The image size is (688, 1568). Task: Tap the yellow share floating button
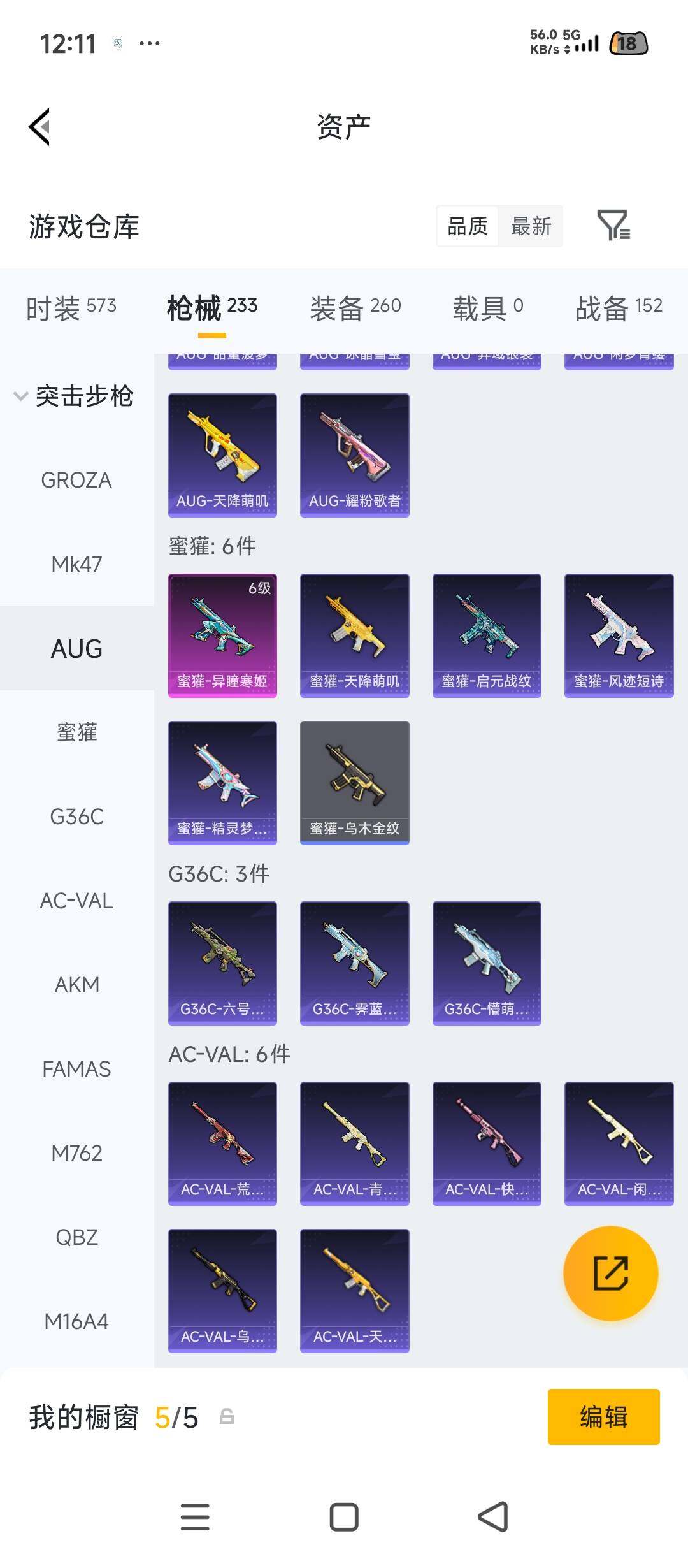click(610, 1274)
